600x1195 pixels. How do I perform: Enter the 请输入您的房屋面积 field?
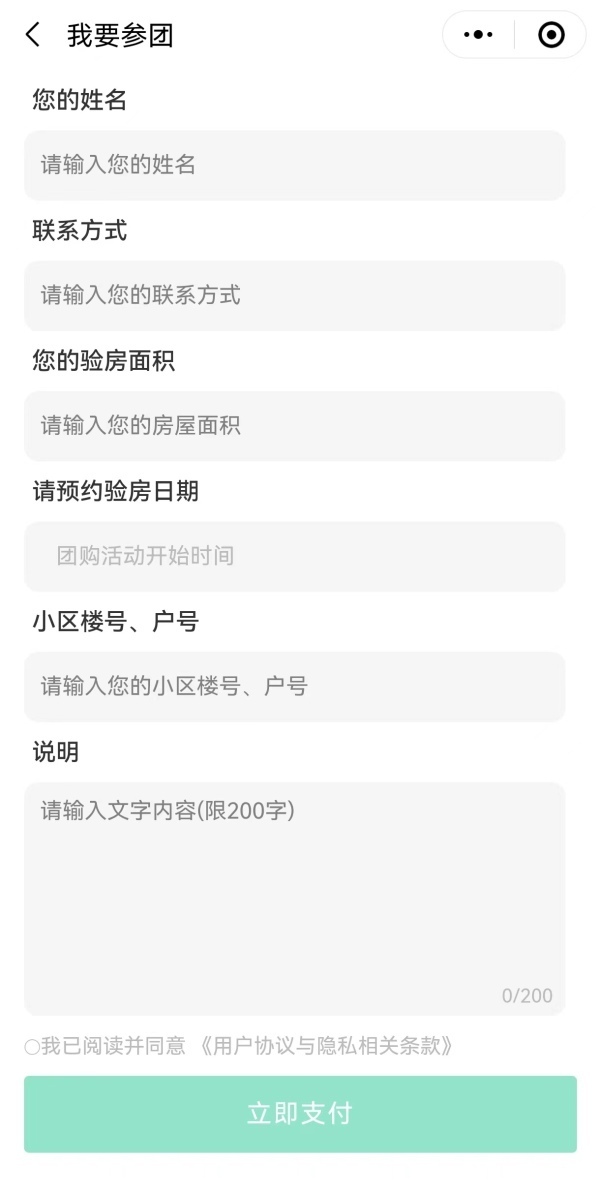tap(295, 426)
